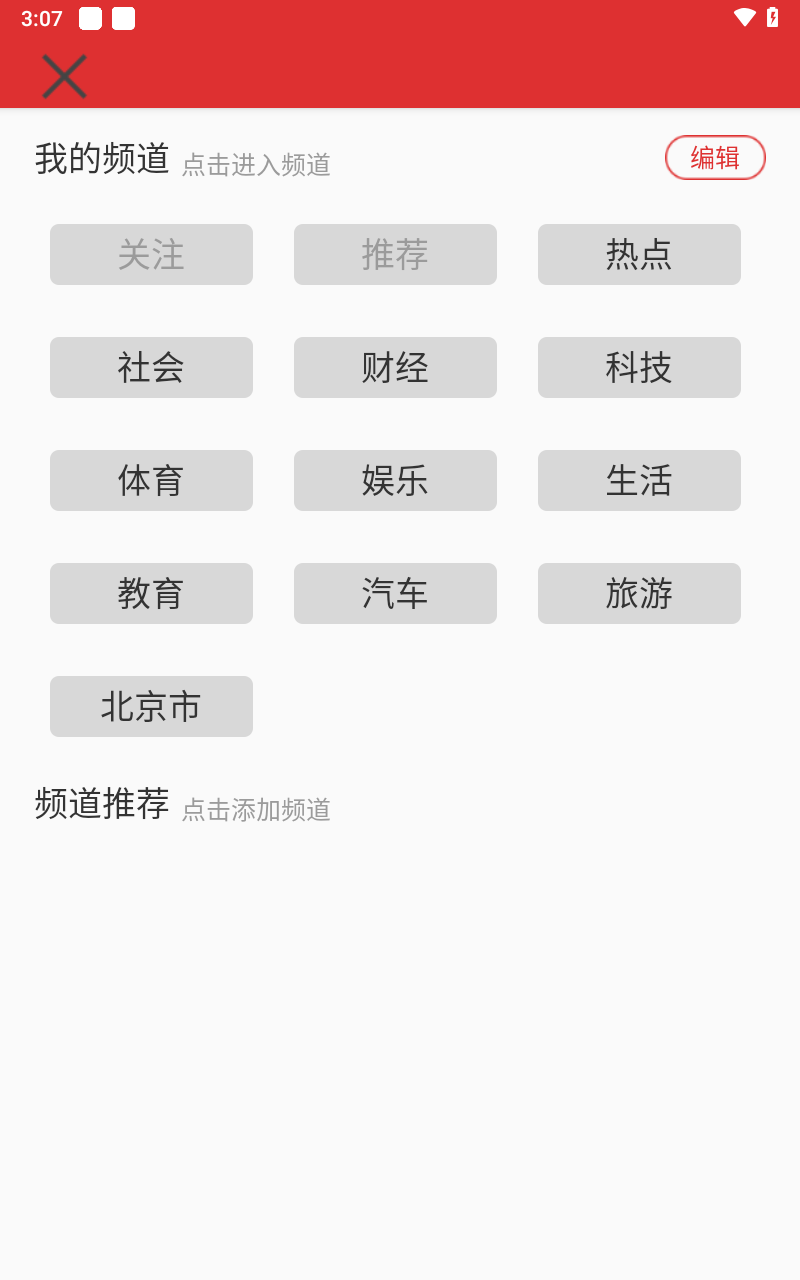
Task: Go to the 热点 channel
Action: (x=639, y=255)
